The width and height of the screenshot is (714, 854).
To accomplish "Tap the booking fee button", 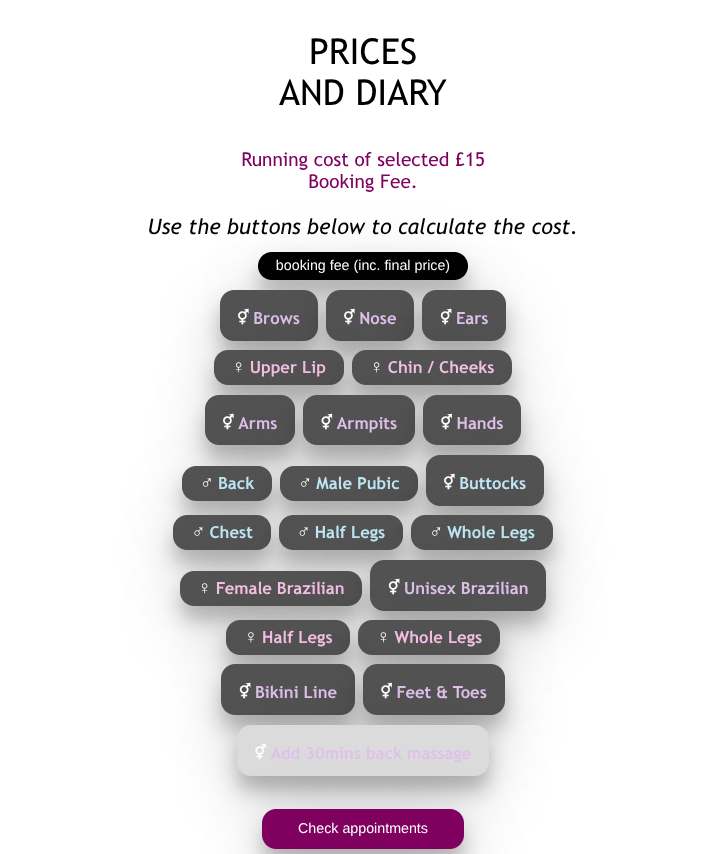I will click(x=362, y=266).
